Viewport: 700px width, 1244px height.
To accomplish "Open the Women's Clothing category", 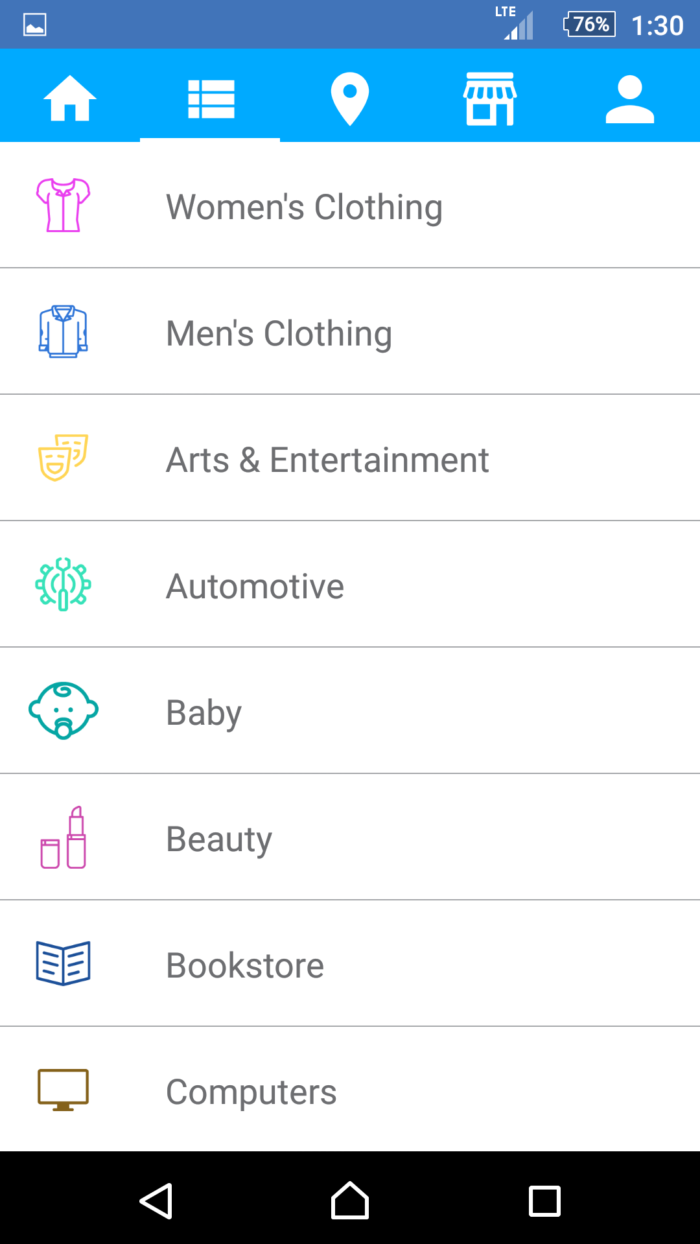I will click(350, 205).
